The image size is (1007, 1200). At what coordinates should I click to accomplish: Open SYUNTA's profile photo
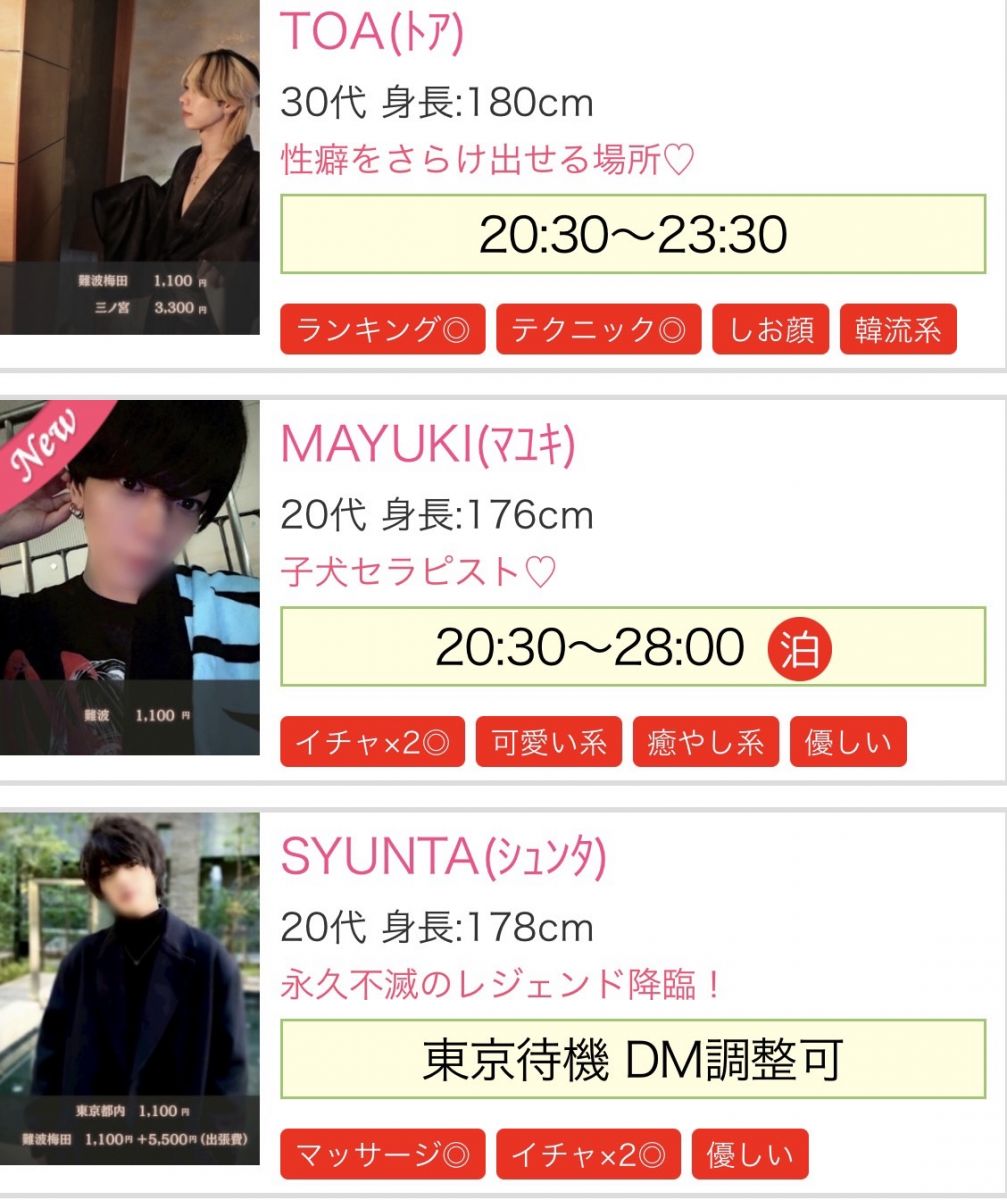click(130, 988)
